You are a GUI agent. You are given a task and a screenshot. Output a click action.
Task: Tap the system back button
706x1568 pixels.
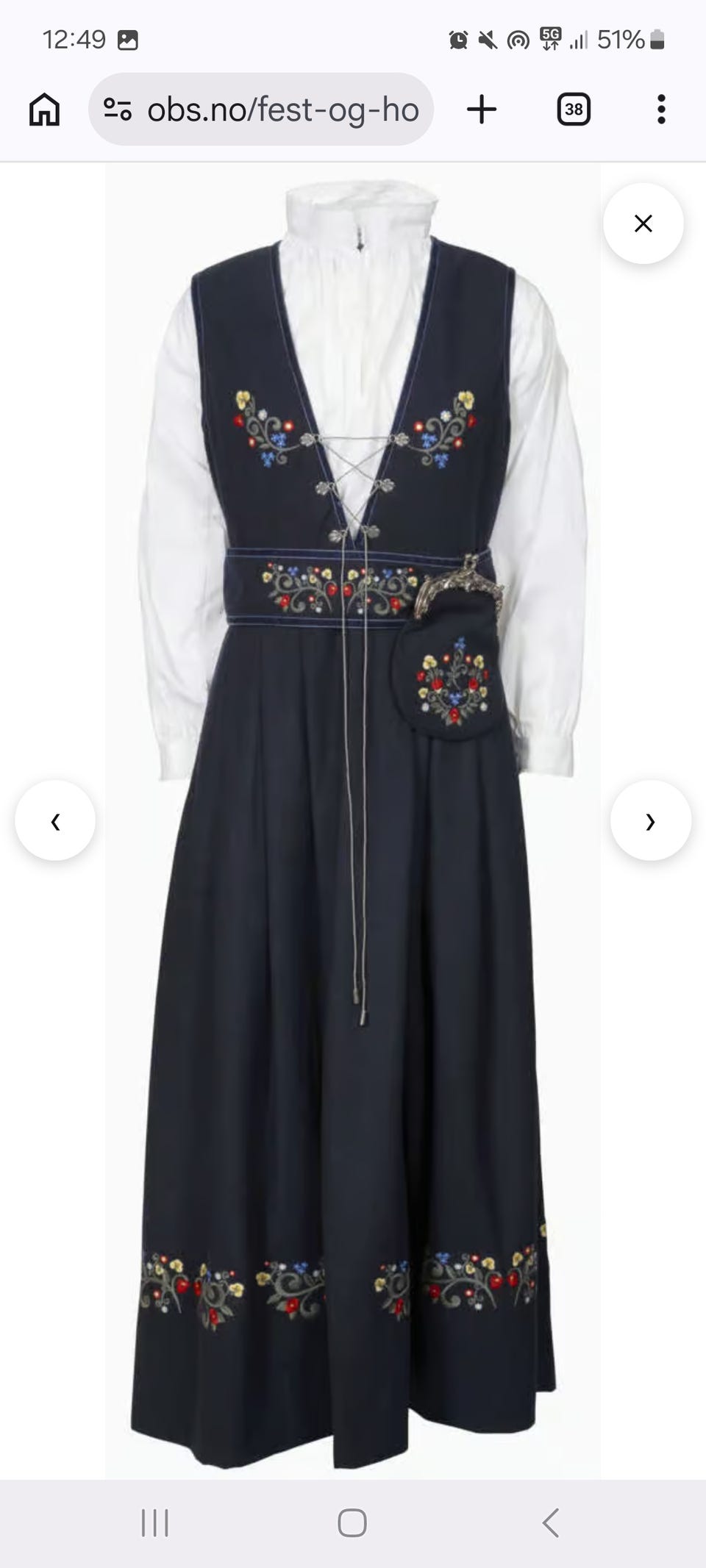tap(551, 1522)
